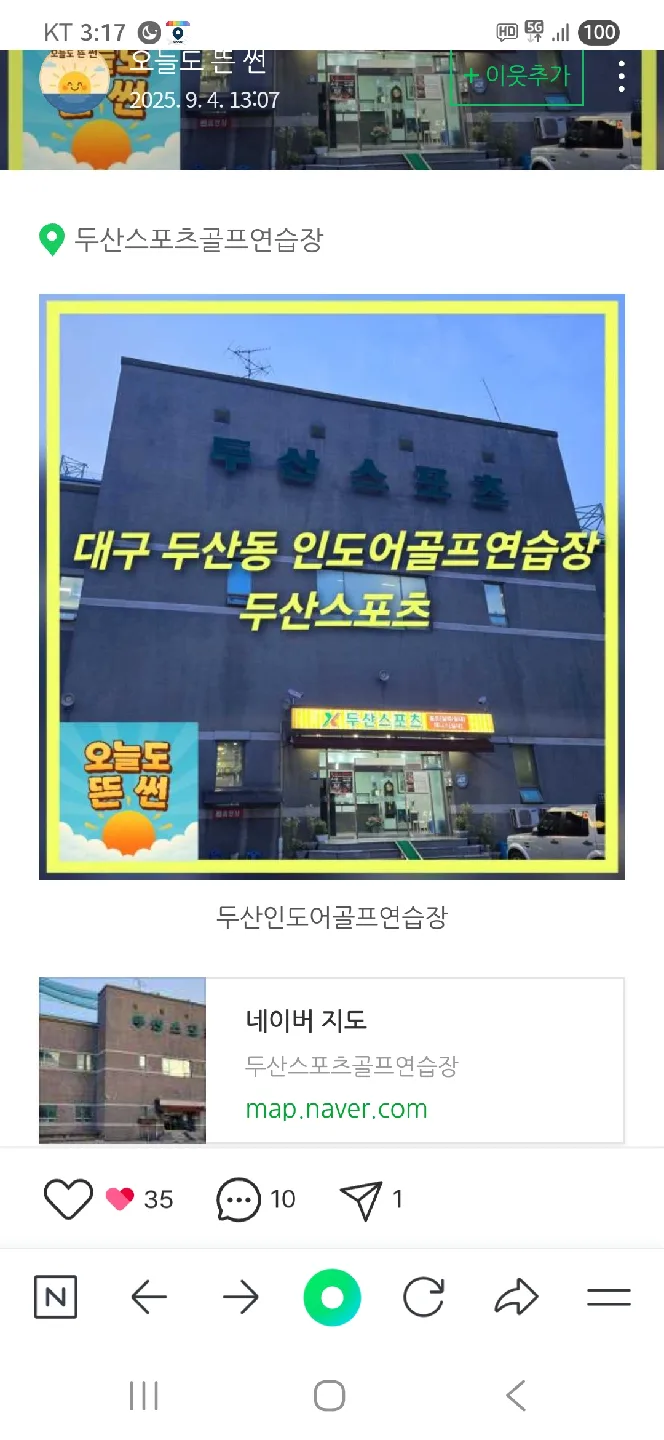Tap the green circle search button
Viewport: 664px width, 1440px height.
[x=332, y=1298]
